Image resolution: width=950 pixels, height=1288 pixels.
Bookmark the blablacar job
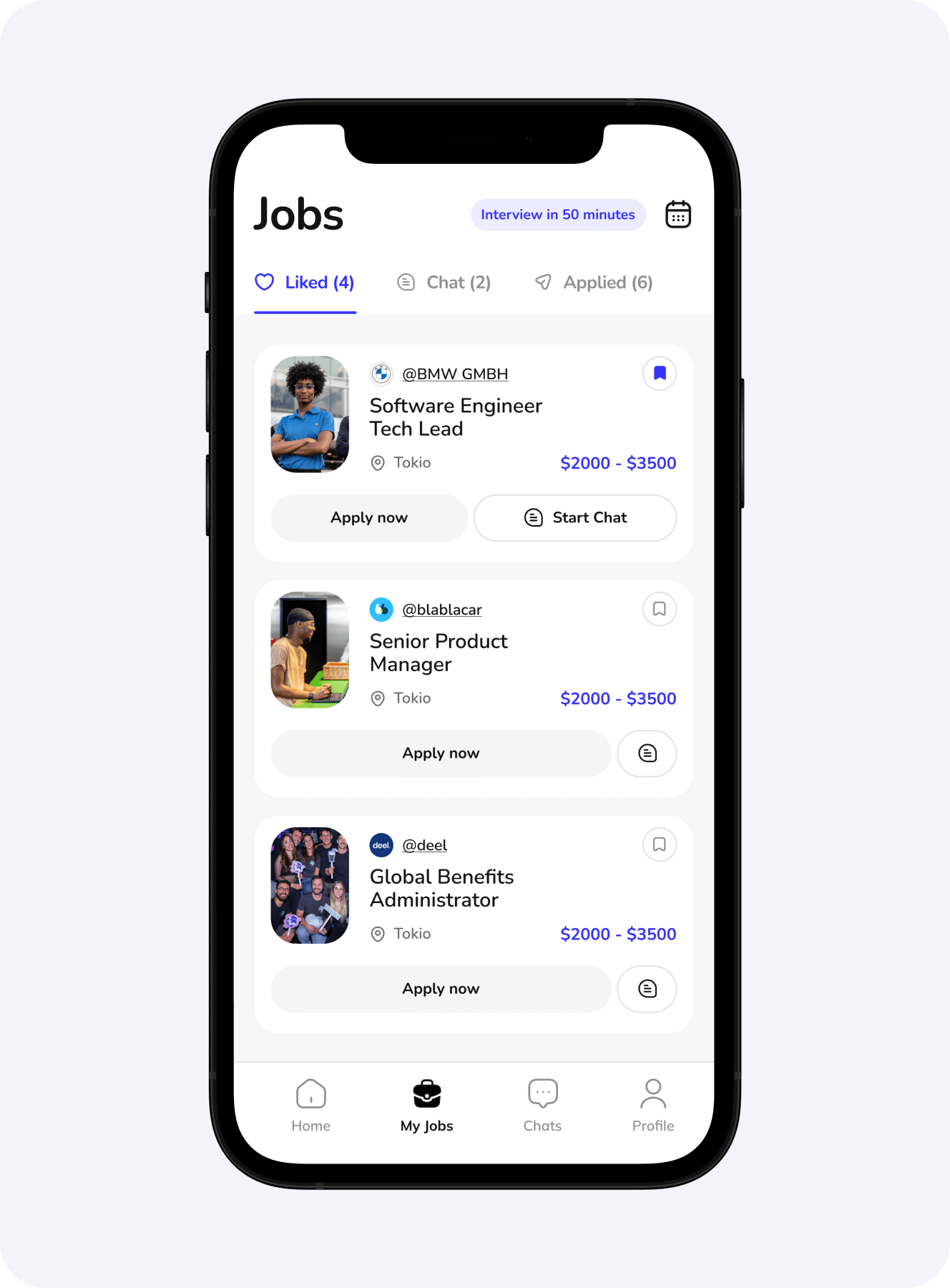tap(660, 609)
